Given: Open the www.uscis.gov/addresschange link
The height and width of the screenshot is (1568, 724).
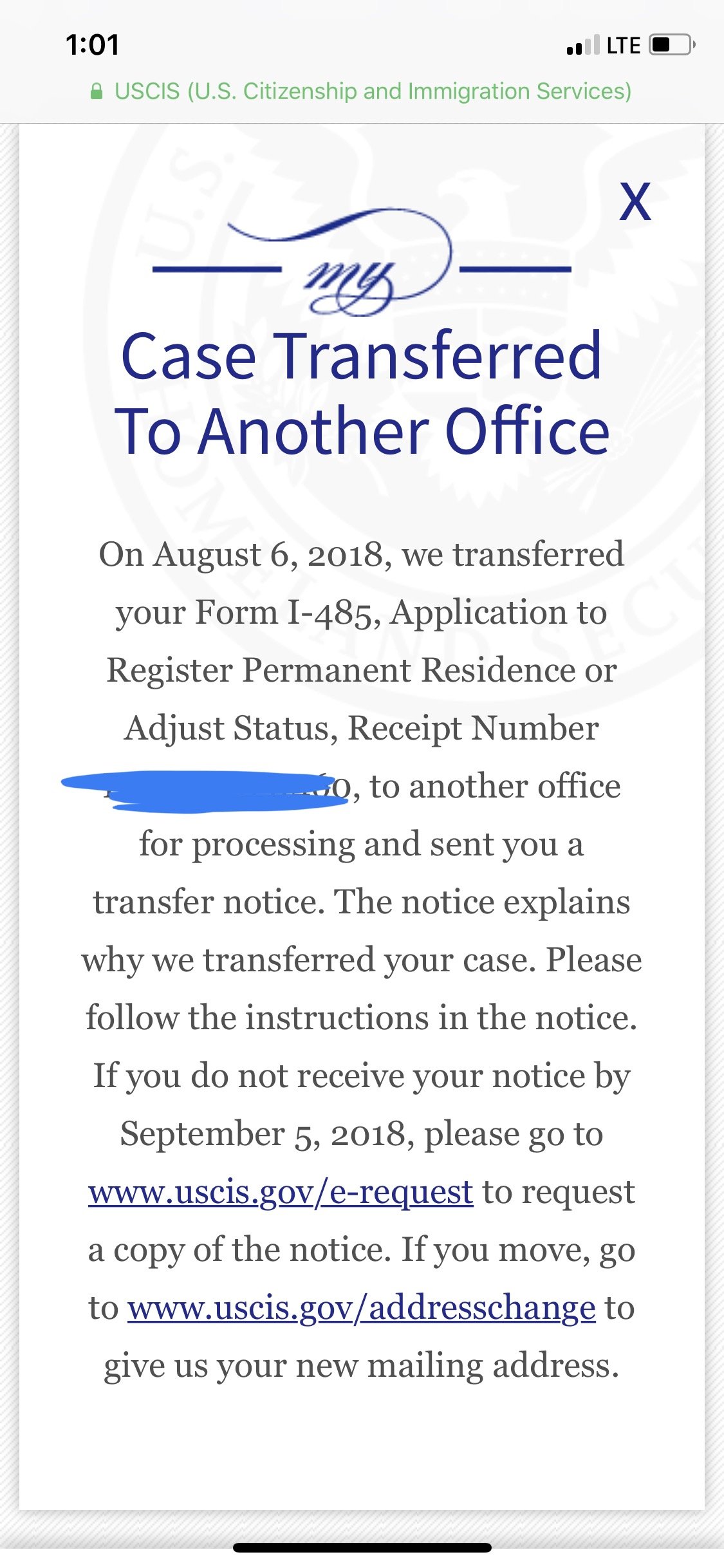Looking at the screenshot, I should (361, 1308).
